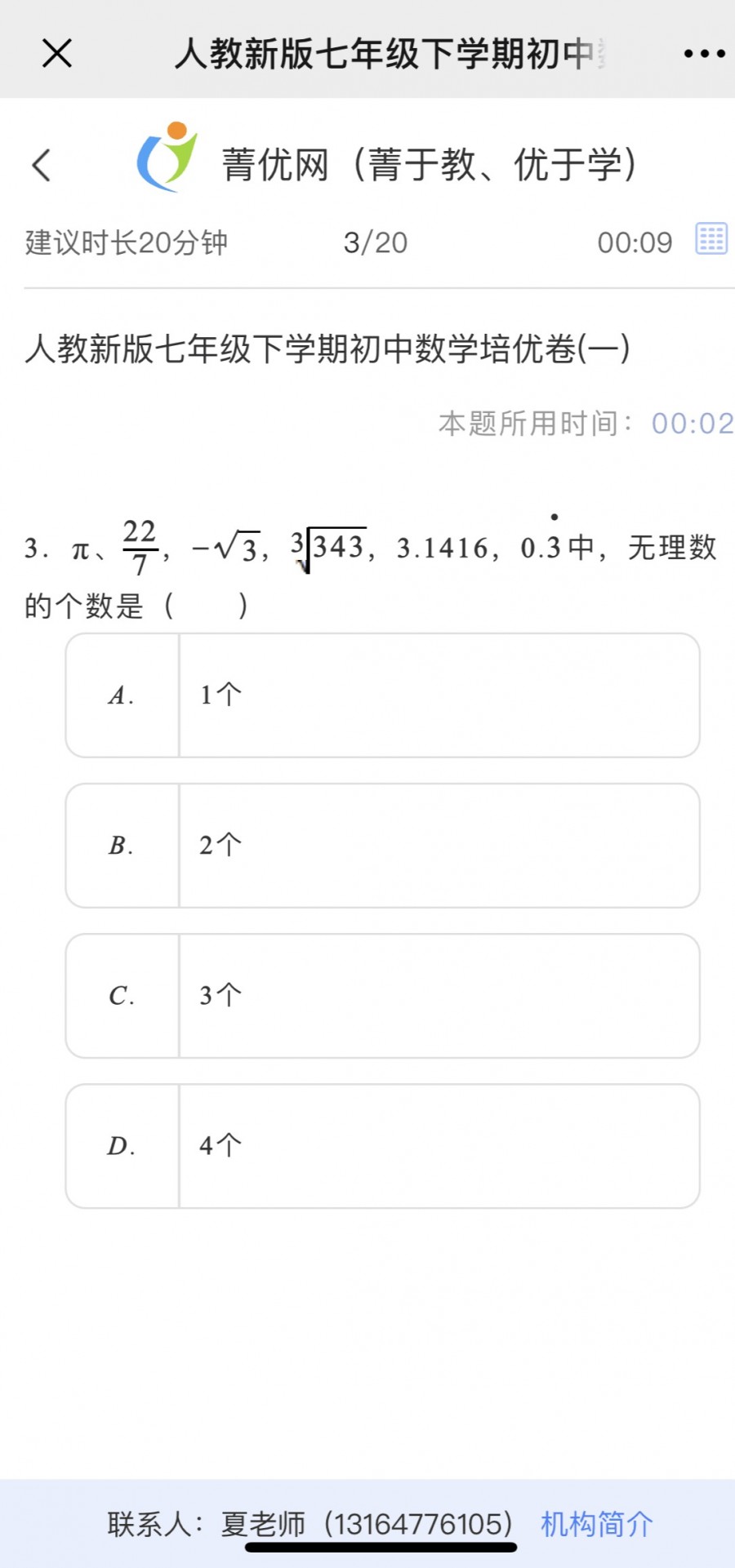This screenshot has width=735, height=1568.
Task: Click the WeChat window title text
Action: click(x=384, y=51)
